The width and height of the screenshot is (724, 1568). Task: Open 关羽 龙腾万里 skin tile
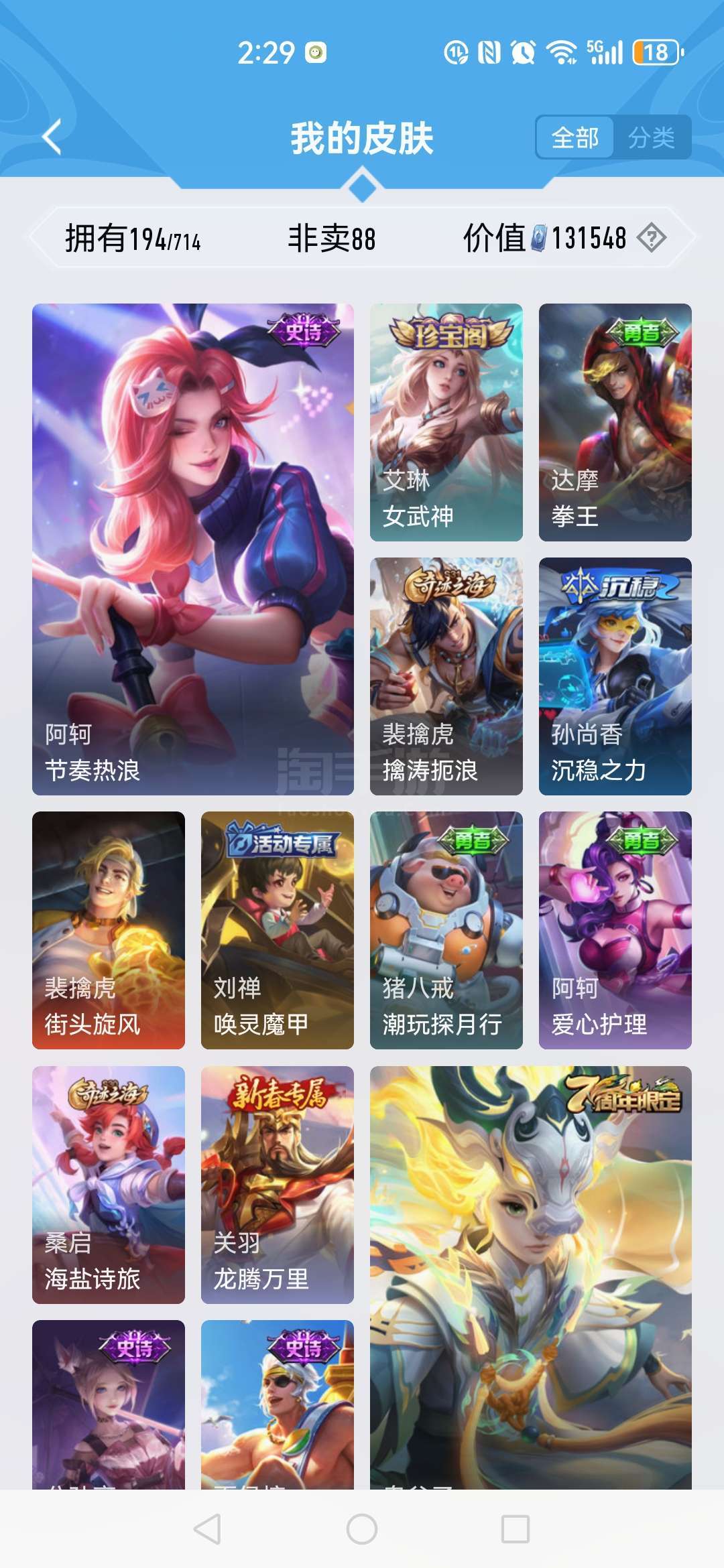coord(278,1185)
